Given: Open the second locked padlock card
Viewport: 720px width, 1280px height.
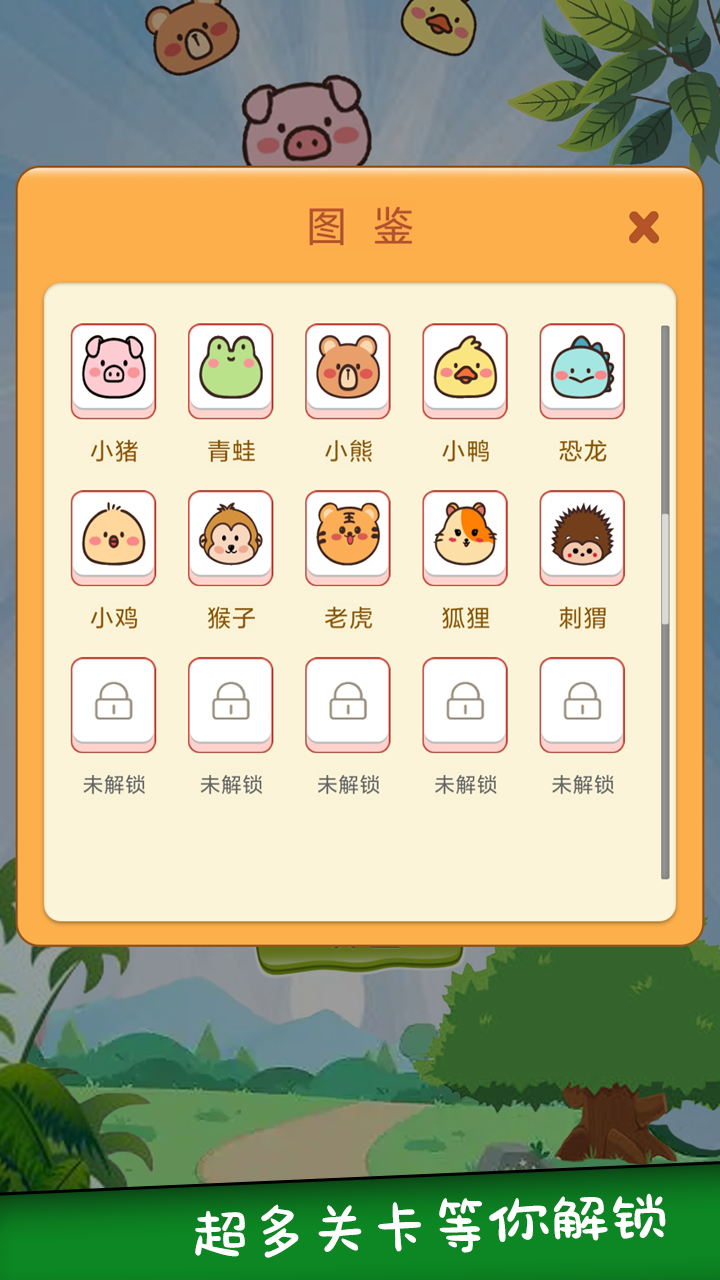Looking at the screenshot, I should point(231,703).
